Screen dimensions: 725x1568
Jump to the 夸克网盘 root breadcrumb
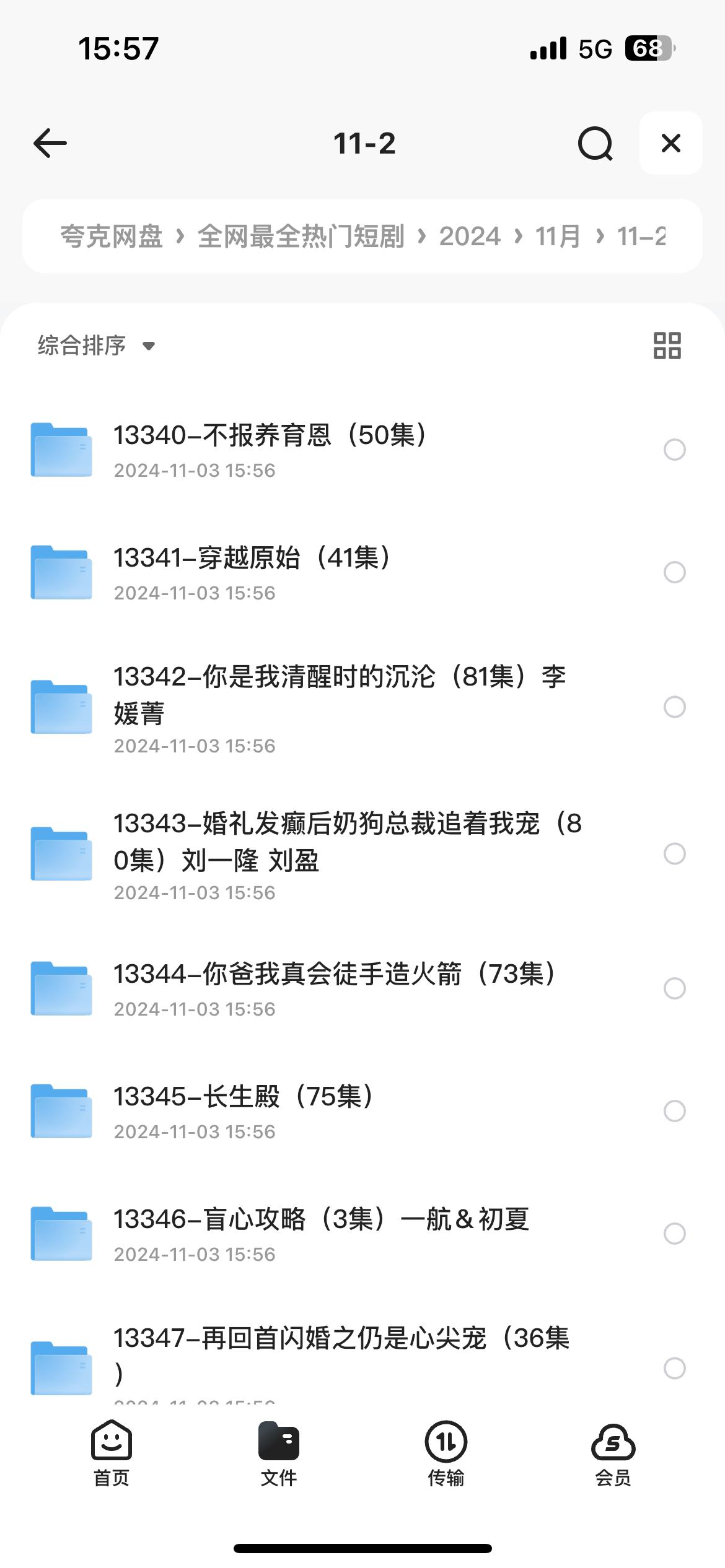[112, 236]
